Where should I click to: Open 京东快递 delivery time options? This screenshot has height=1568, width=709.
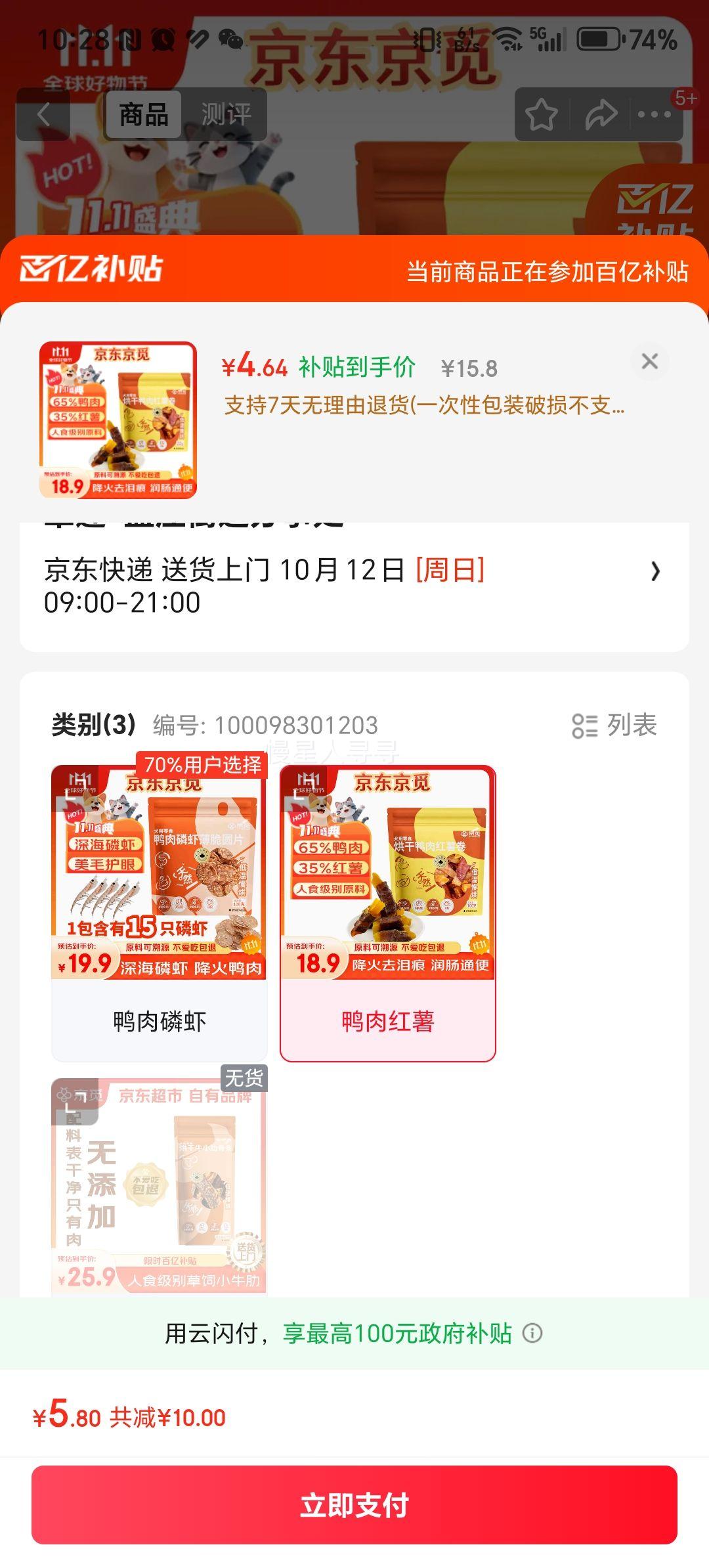(x=354, y=586)
